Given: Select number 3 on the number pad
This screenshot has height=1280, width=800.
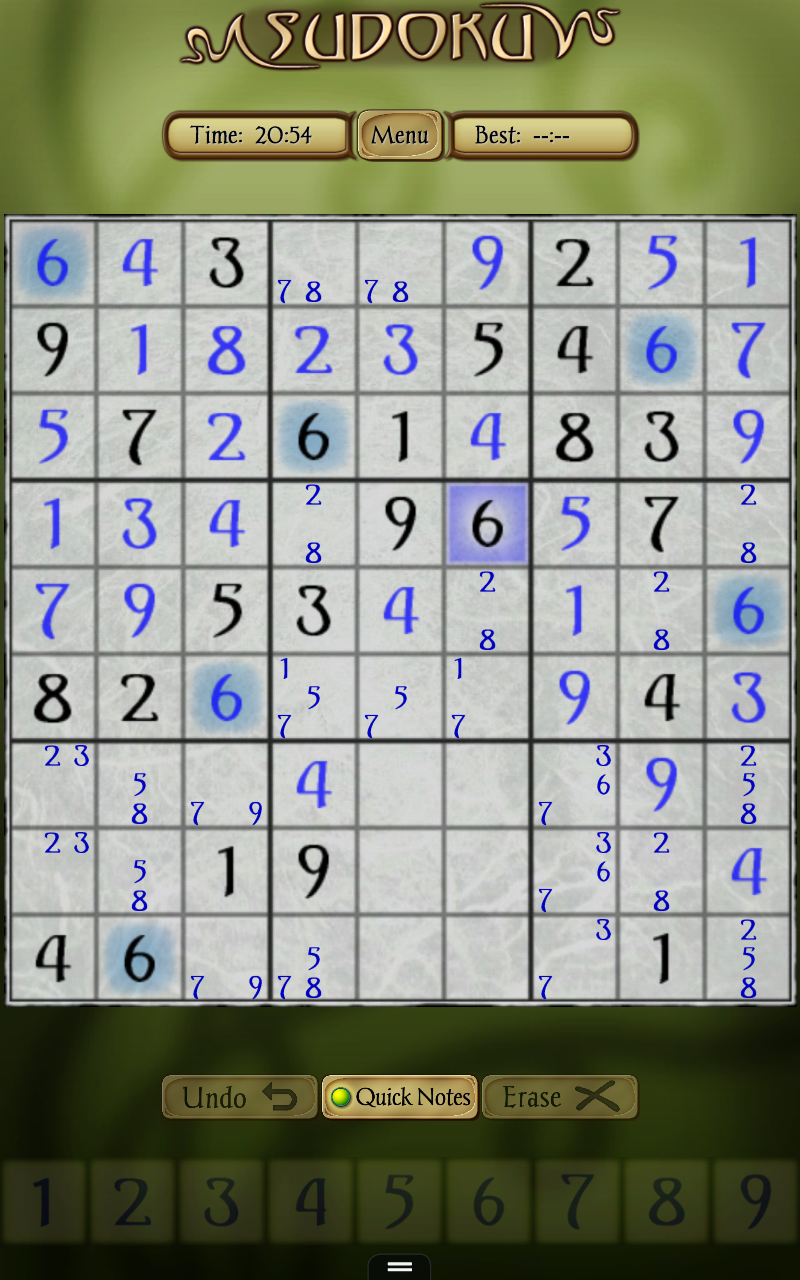Looking at the screenshot, I should pos(222,1202).
